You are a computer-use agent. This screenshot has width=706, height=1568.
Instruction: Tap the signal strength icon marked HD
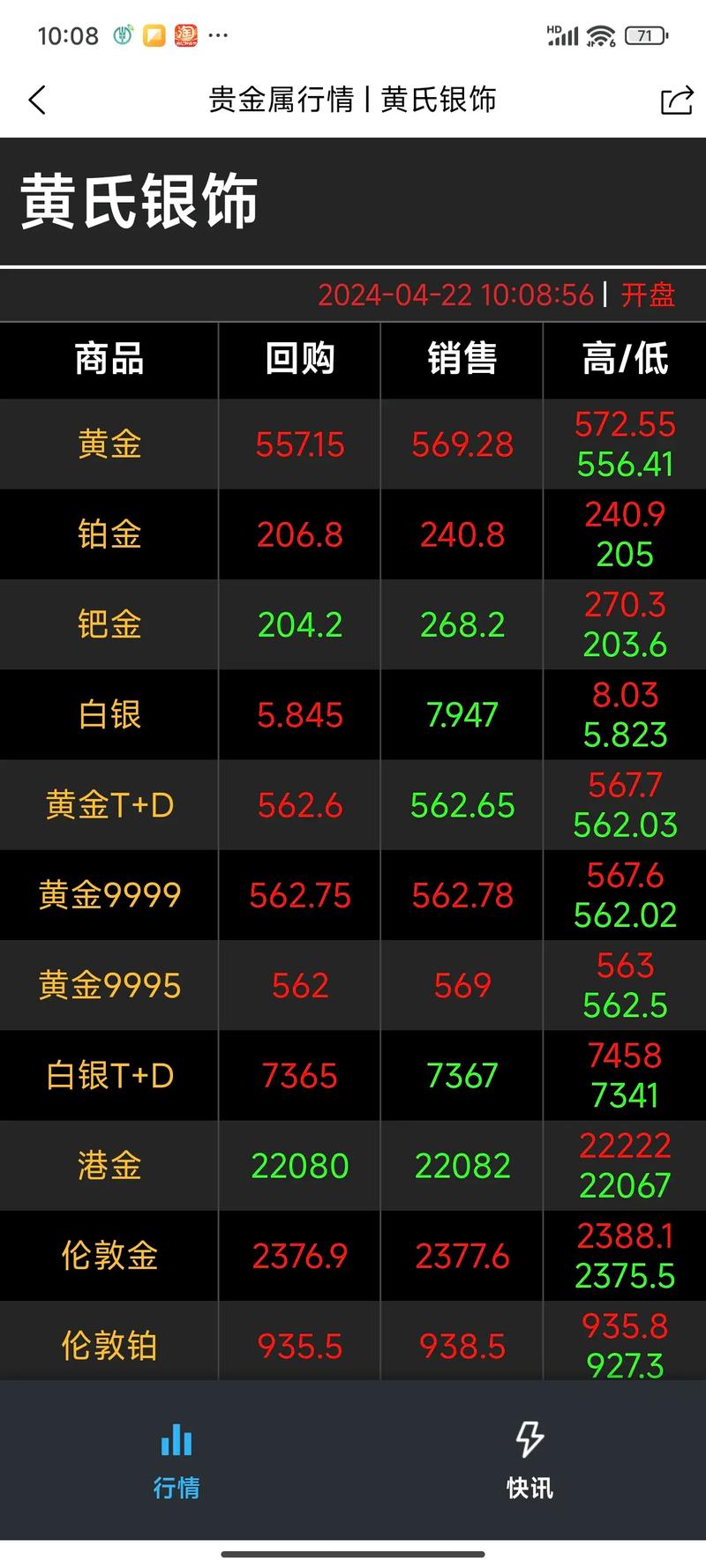click(561, 35)
